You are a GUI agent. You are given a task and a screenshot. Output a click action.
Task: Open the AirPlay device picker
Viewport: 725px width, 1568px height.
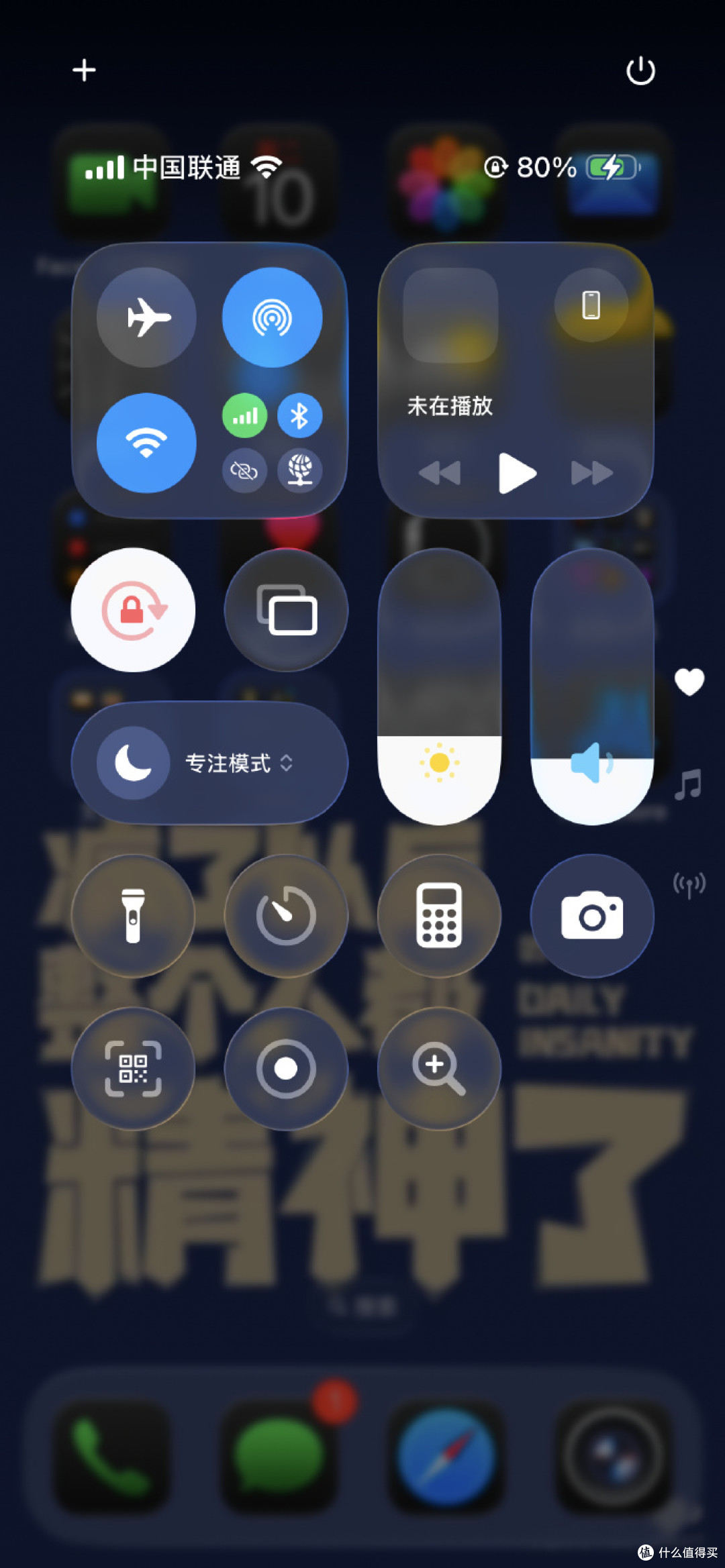point(591,305)
